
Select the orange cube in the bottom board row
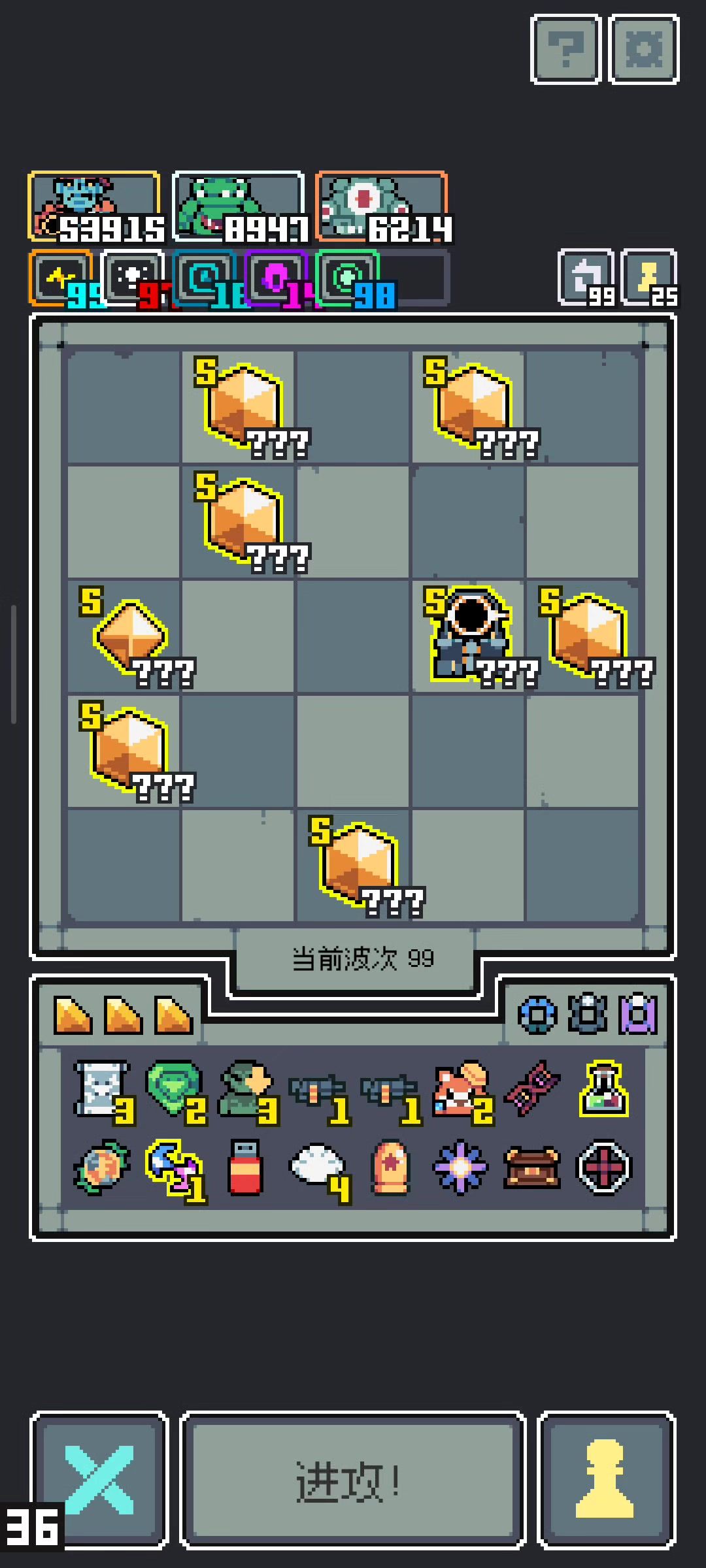click(358, 862)
